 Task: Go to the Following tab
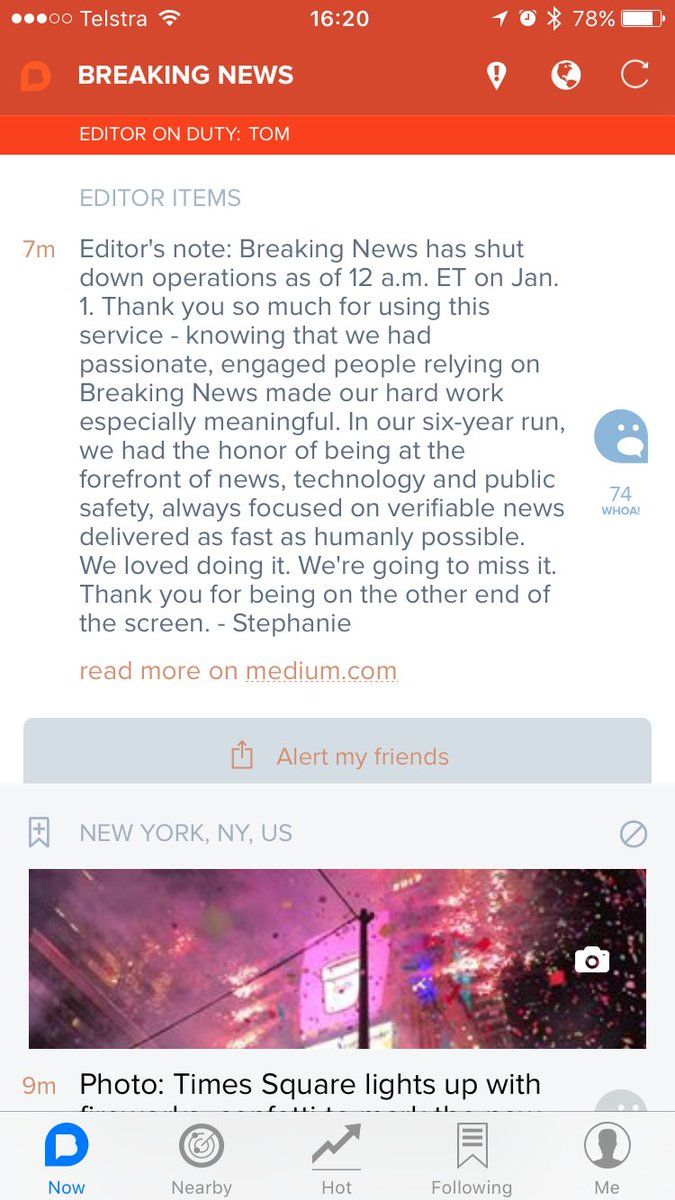472,1160
